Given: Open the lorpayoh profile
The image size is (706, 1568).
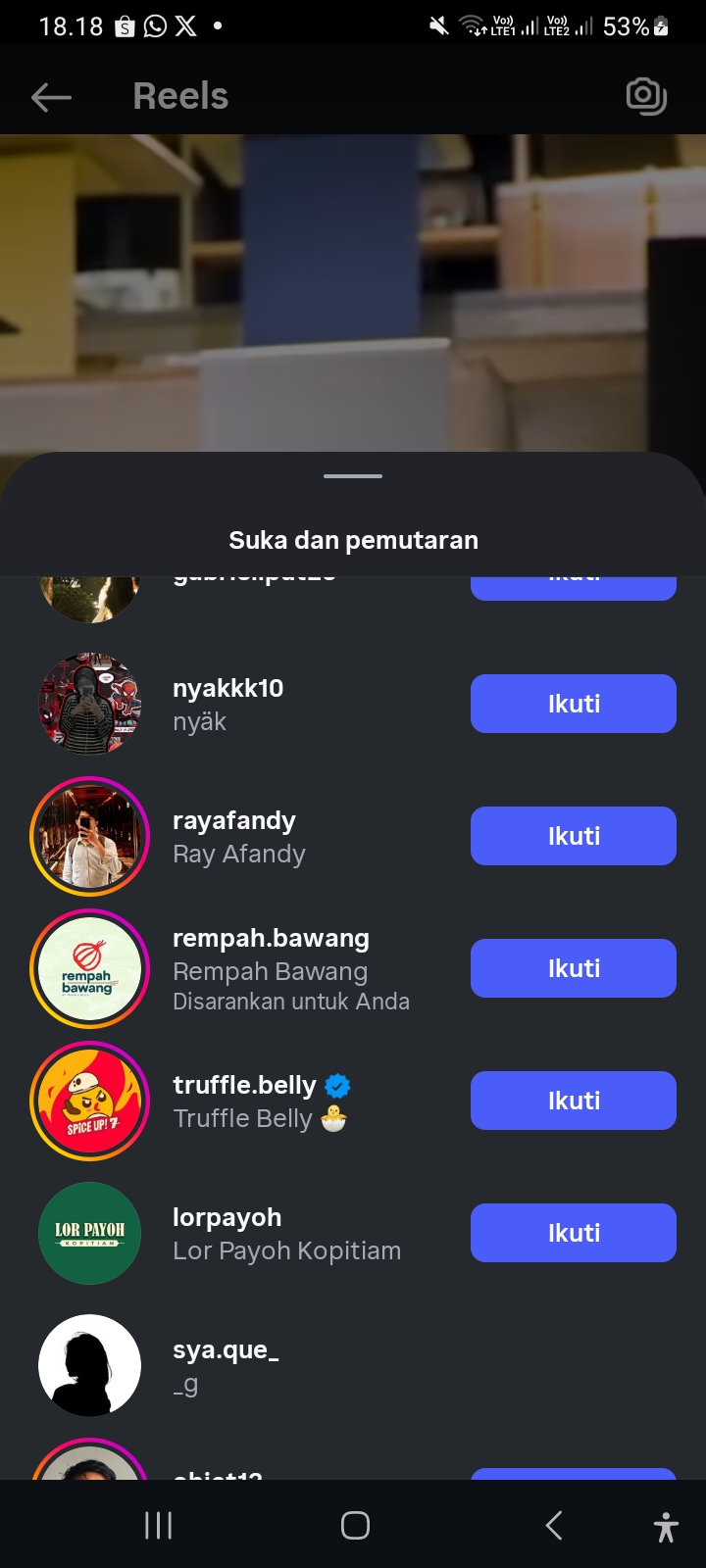Looking at the screenshot, I should point(227,1233).
